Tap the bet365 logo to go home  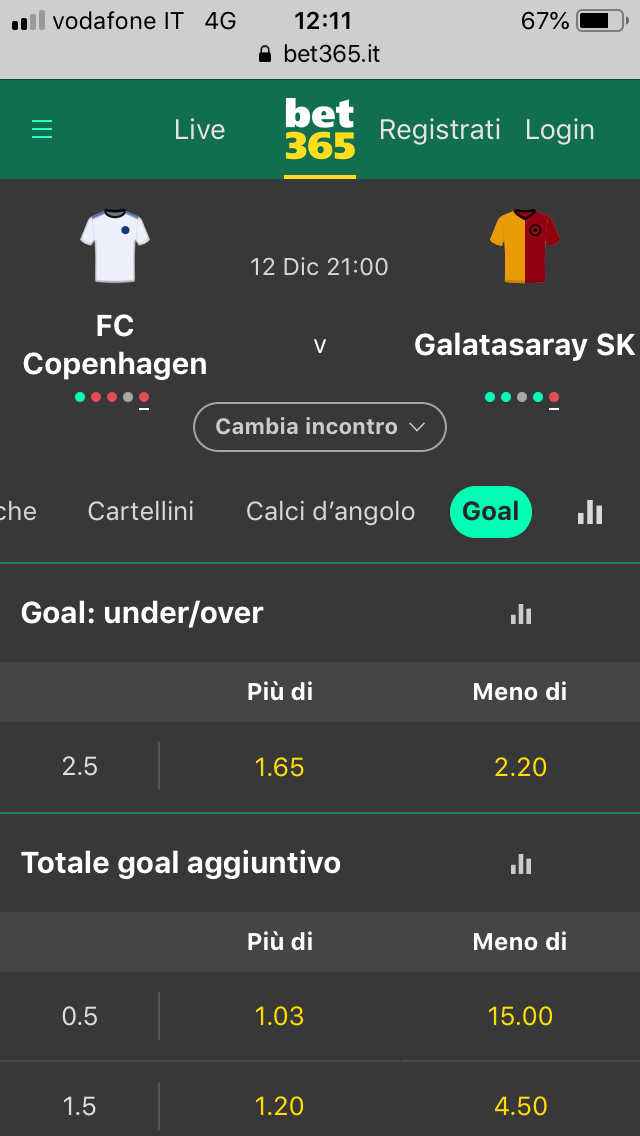click(x=320, y=130)
